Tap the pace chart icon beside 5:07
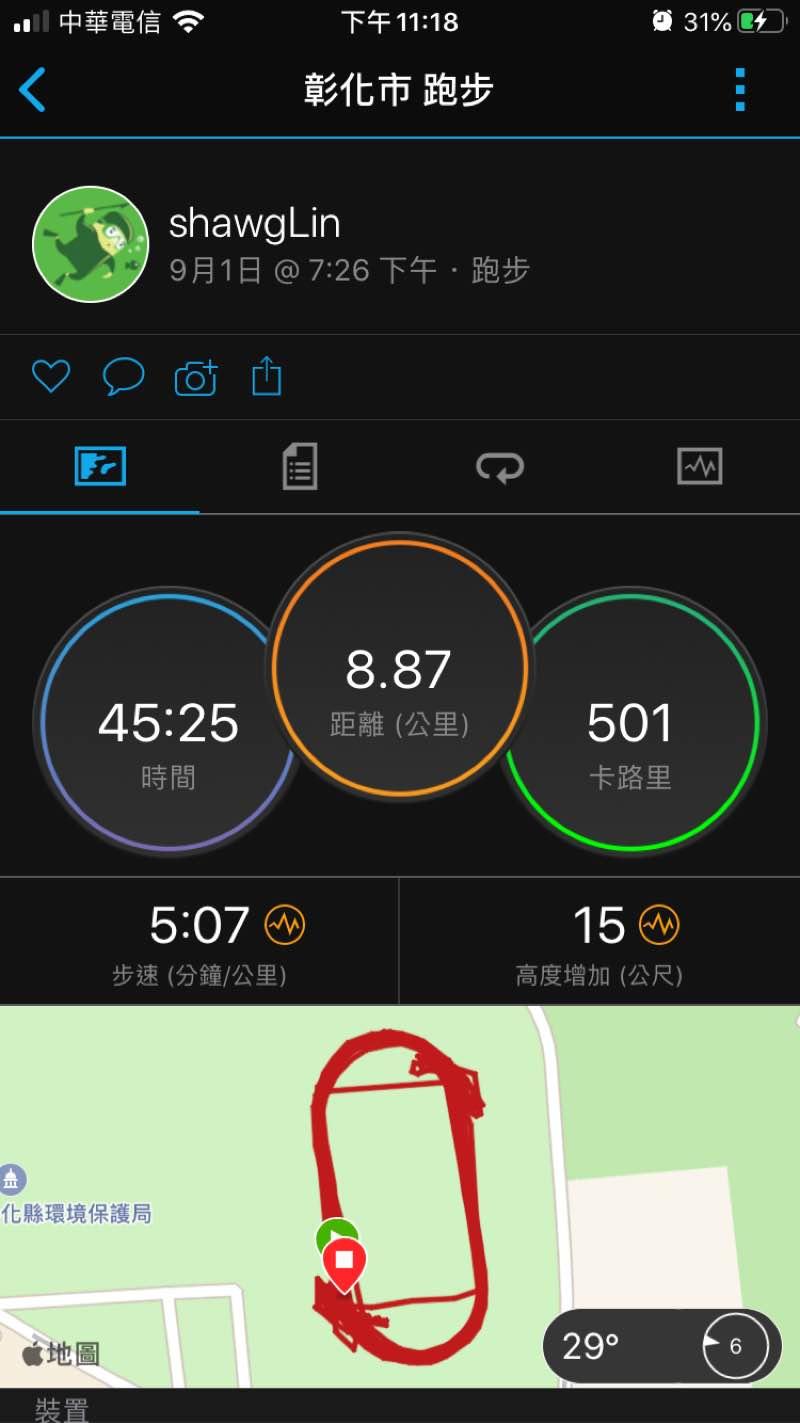Image resolution: width=800 pixels, height=1423 pixels. 285,925
